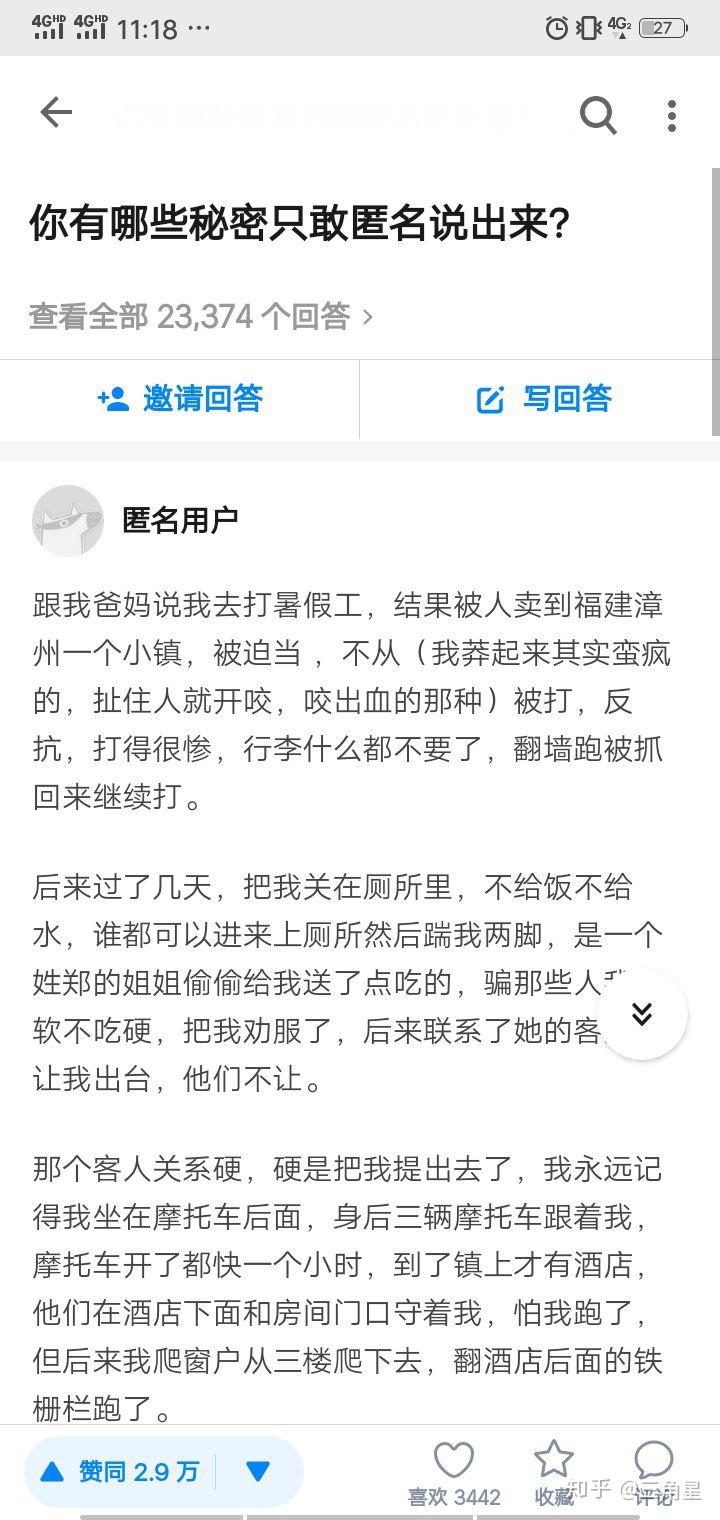Viewport: 720px width, 1520px height.
Task: Upvote with 赞同 2.9 万 button
Action: click(120, 1471)
